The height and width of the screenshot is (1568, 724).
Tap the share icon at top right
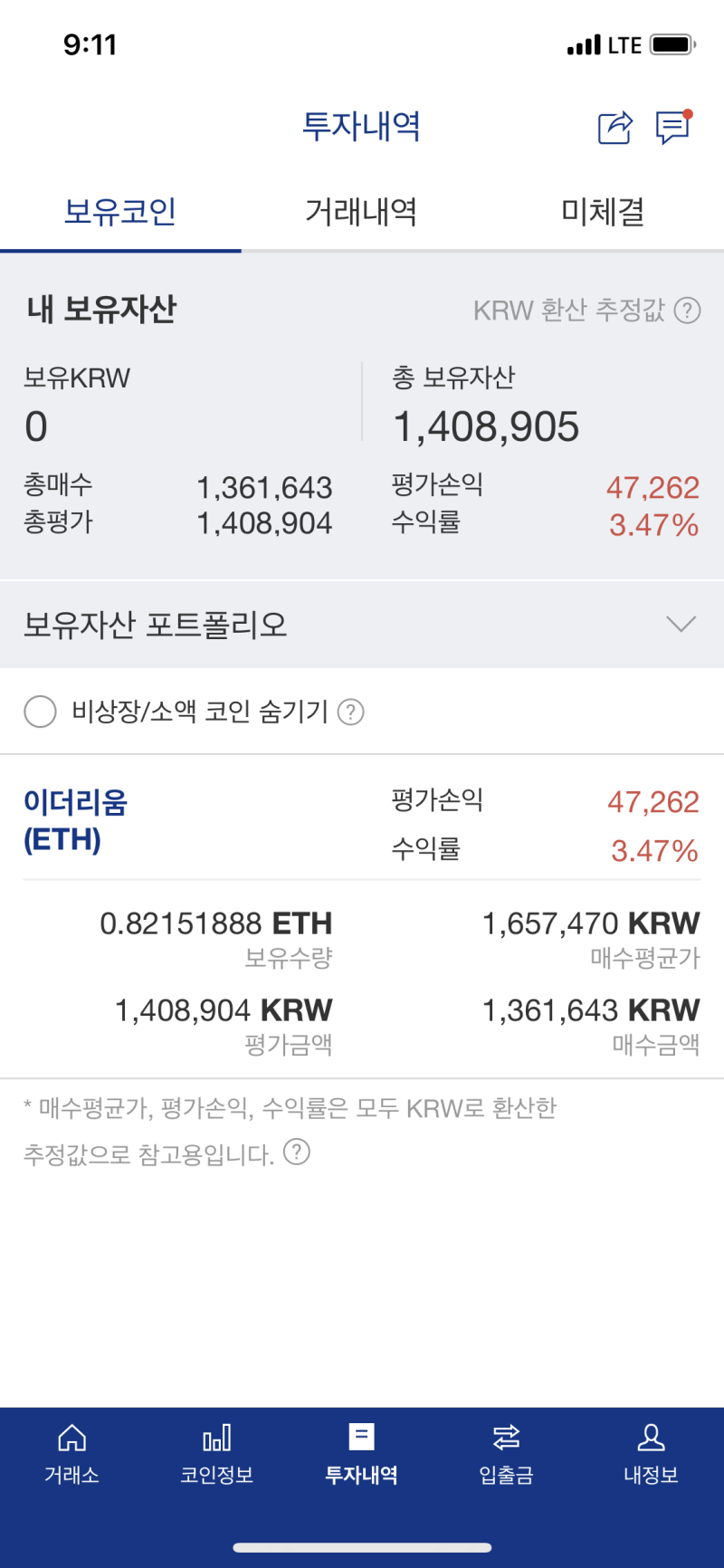pyautogui.click(x=614, y=128)
